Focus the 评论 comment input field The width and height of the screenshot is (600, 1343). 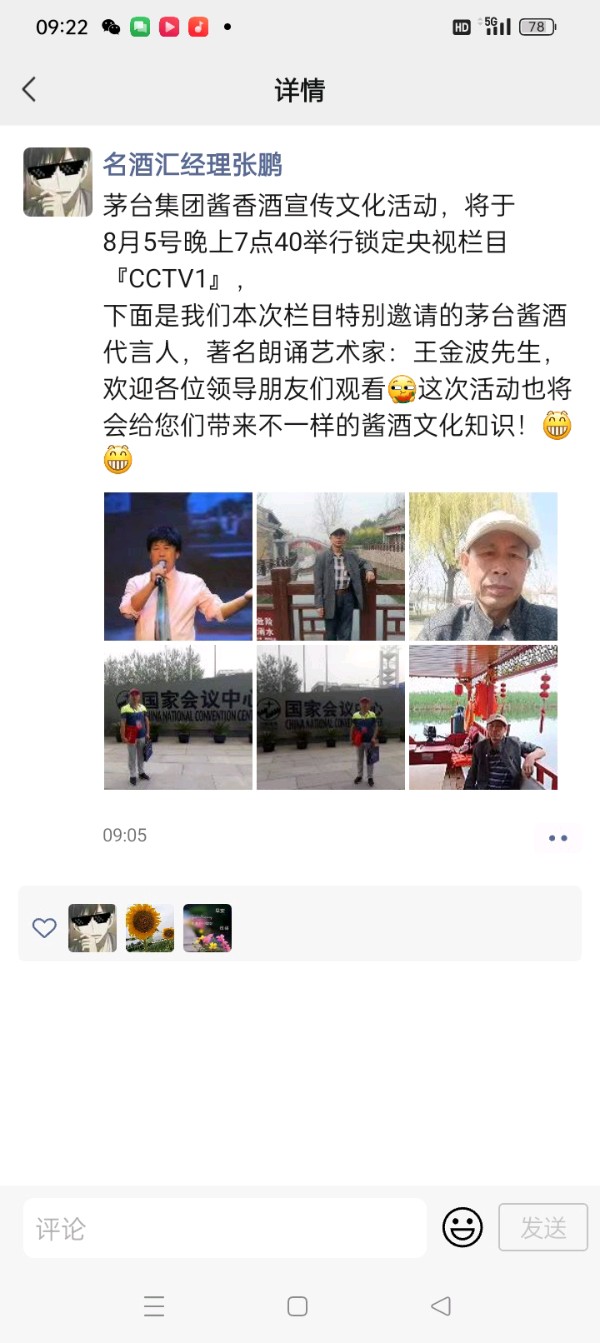225,1228
